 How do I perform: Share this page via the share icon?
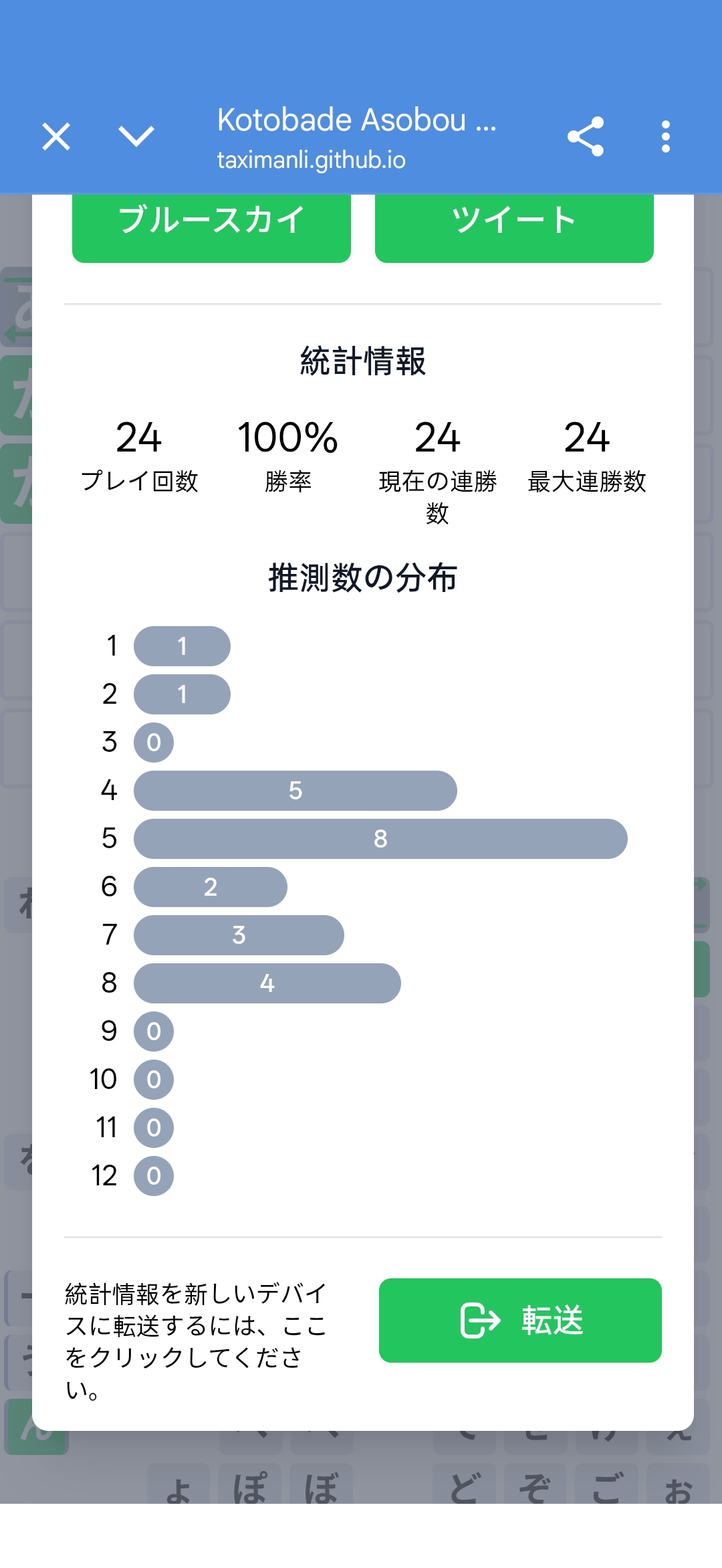tap(586, 137)
